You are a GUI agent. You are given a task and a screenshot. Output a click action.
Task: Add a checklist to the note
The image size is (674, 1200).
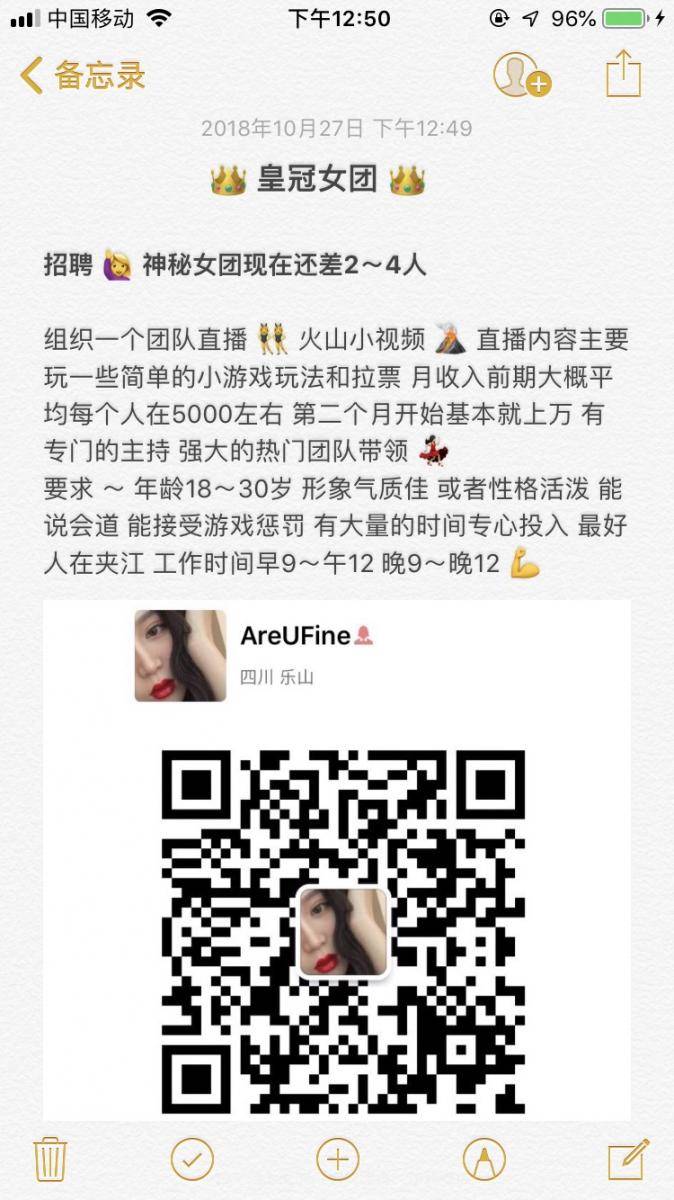coord(192,1160)
